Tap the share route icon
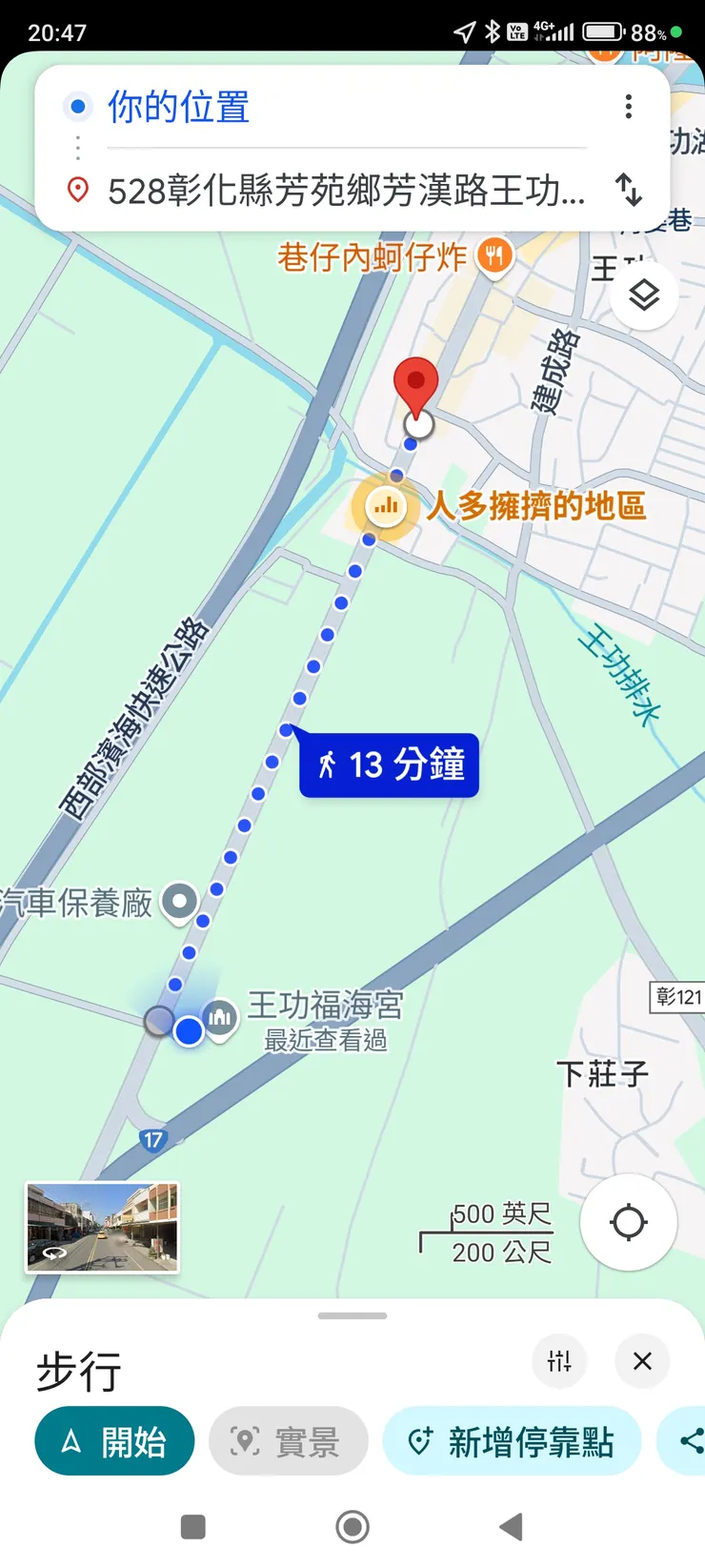Screen dimensions: 705x1568 (690, 1441)
